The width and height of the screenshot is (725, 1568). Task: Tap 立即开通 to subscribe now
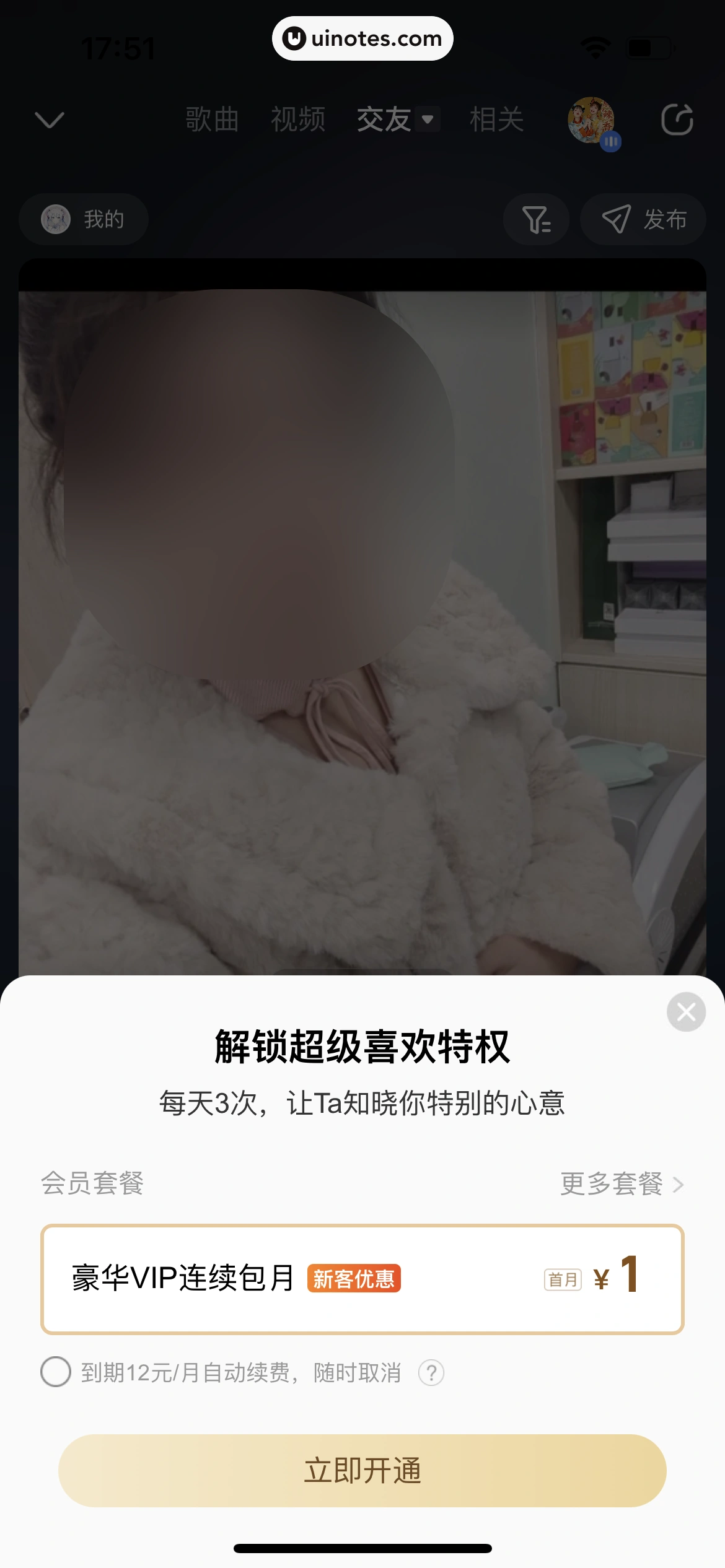point(362,1471)
